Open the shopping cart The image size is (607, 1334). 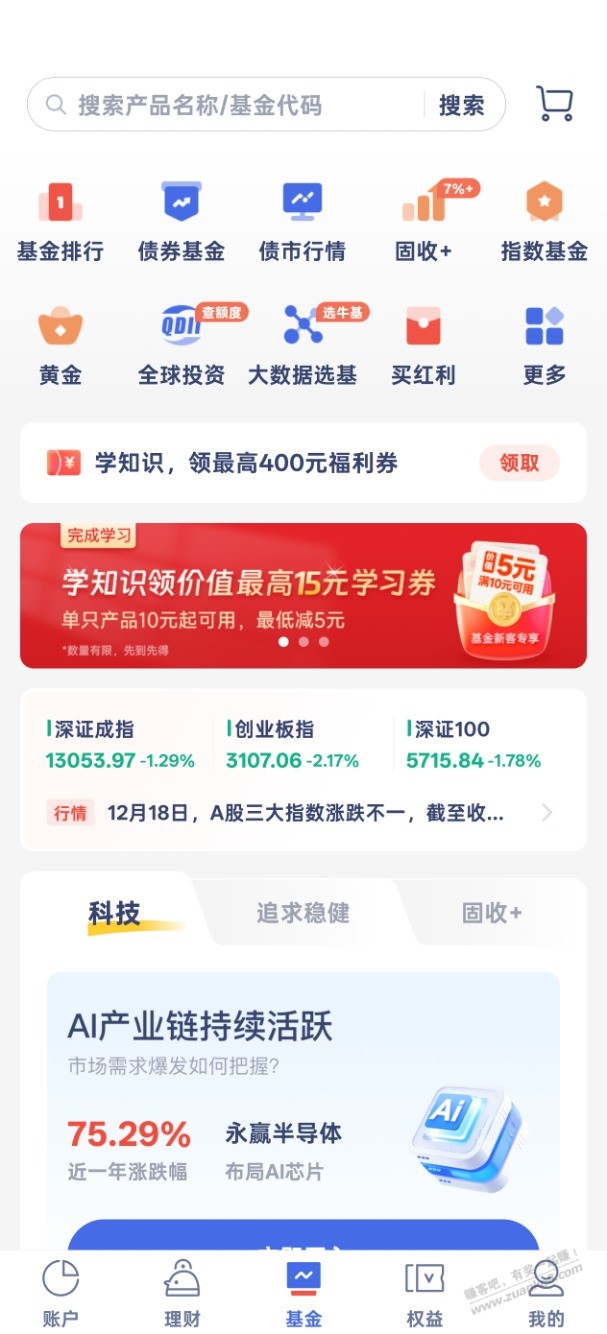tap(554, 104)
